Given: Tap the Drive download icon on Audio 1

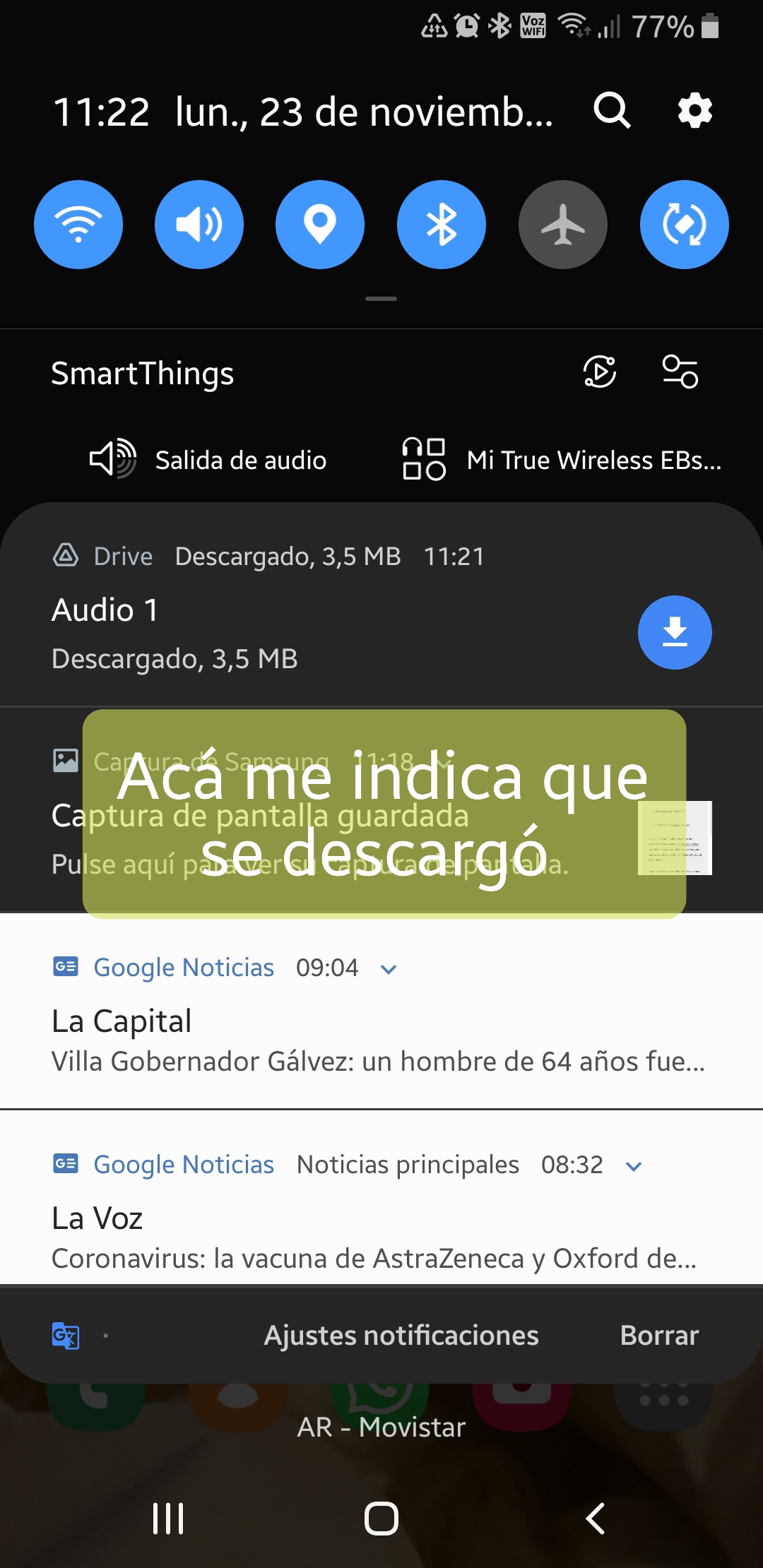Looking at the screenshot, I should [675, 633].
